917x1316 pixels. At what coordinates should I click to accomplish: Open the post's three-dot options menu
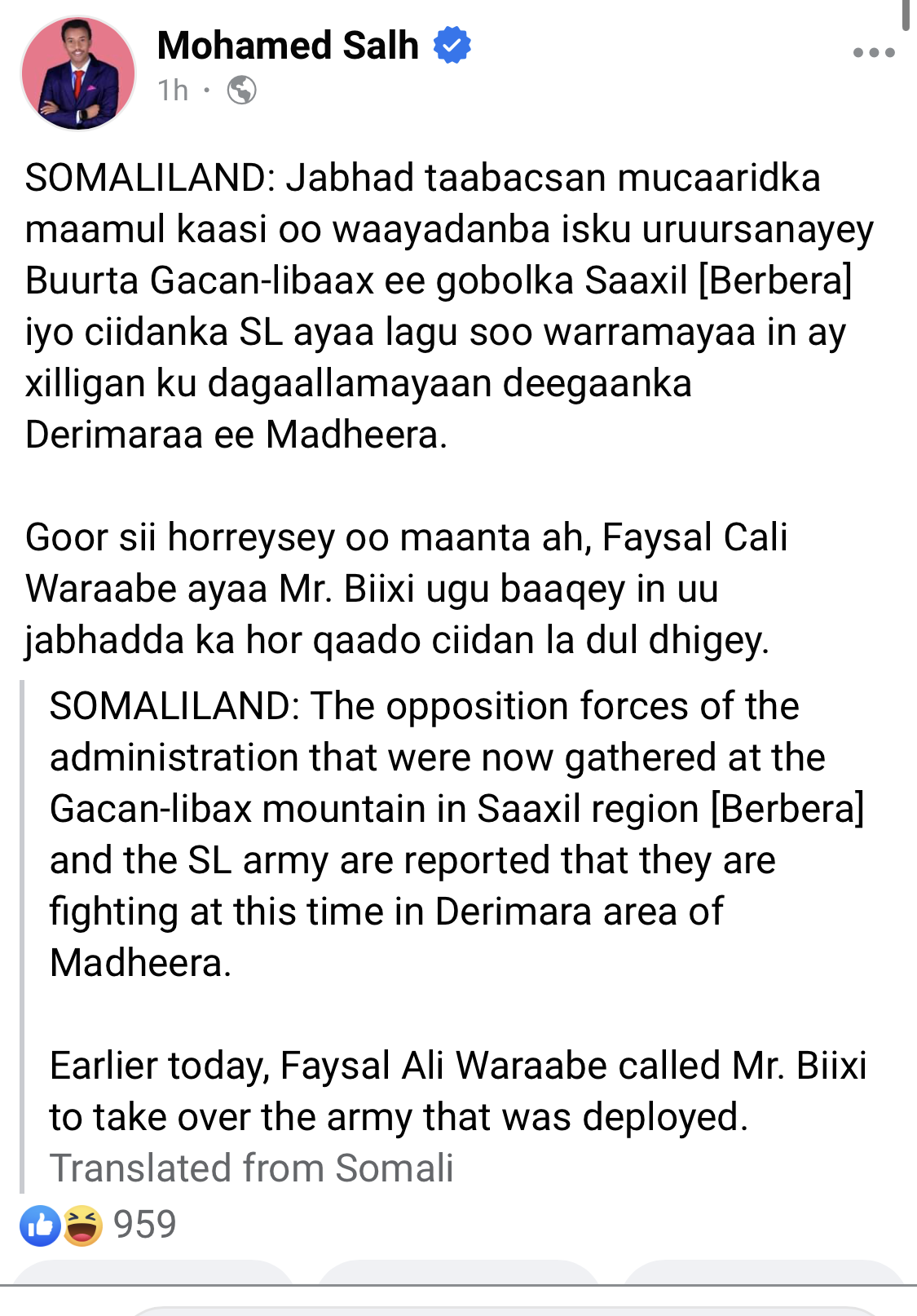(873, 53)
